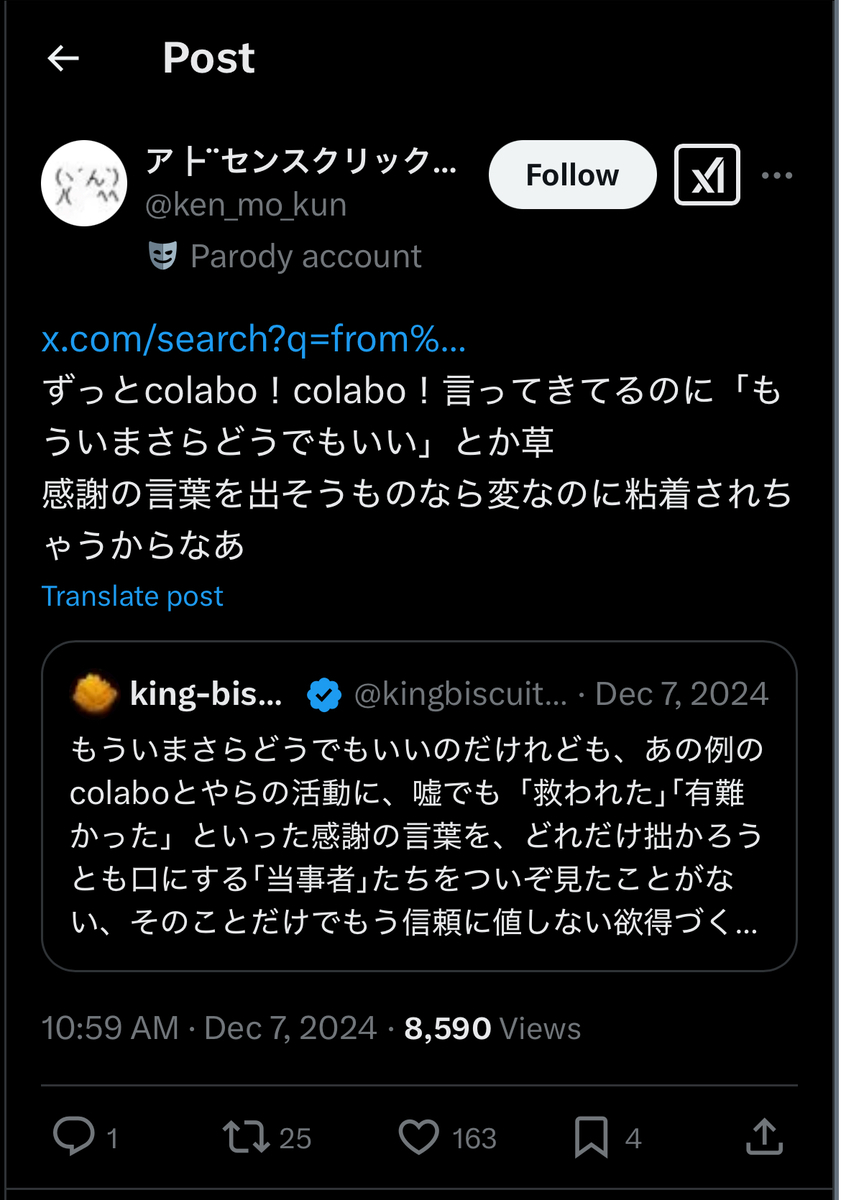Open the @ken_mo_kun profile picture
The width and height of the screenshot is (841, 1200).
pos(84,183)
